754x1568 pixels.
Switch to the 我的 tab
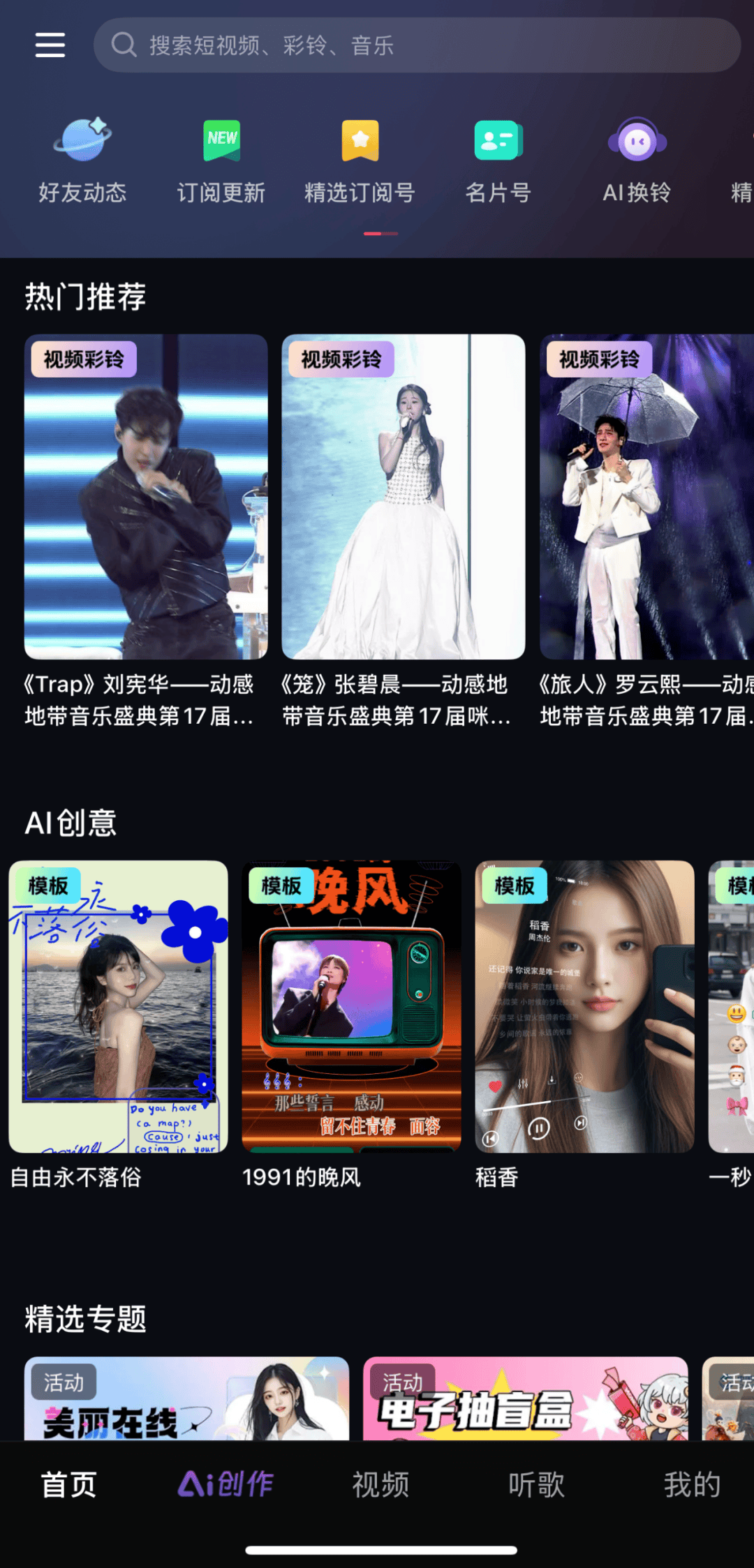pyautogui.click(x=692, y=1484)
